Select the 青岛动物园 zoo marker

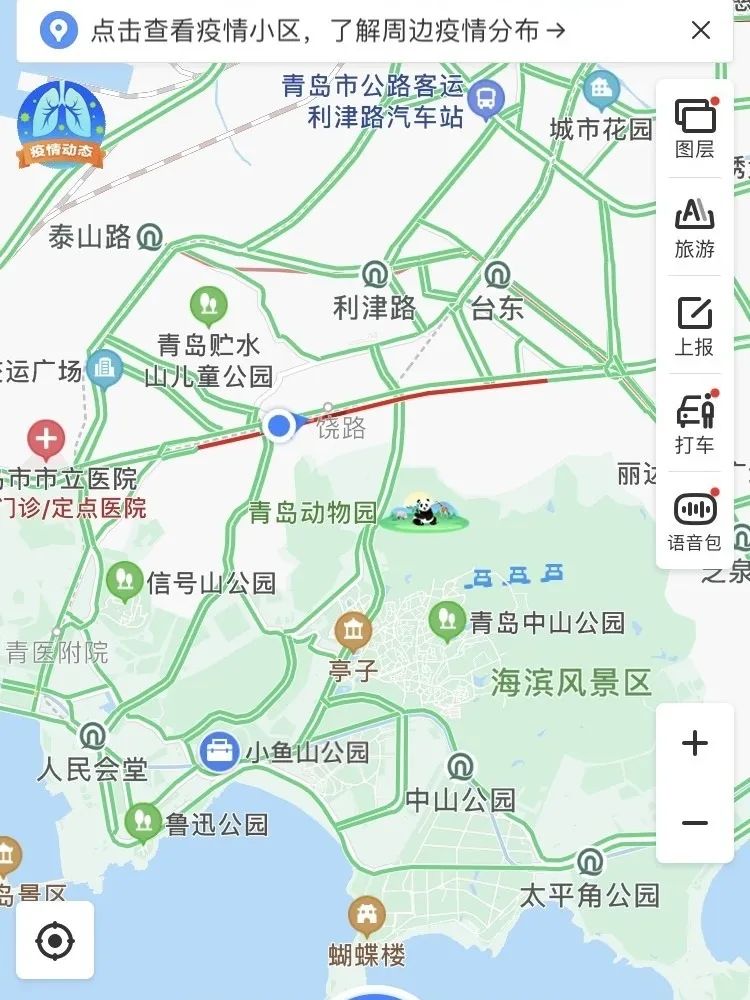pyautogui.click(x=427, y=512)
